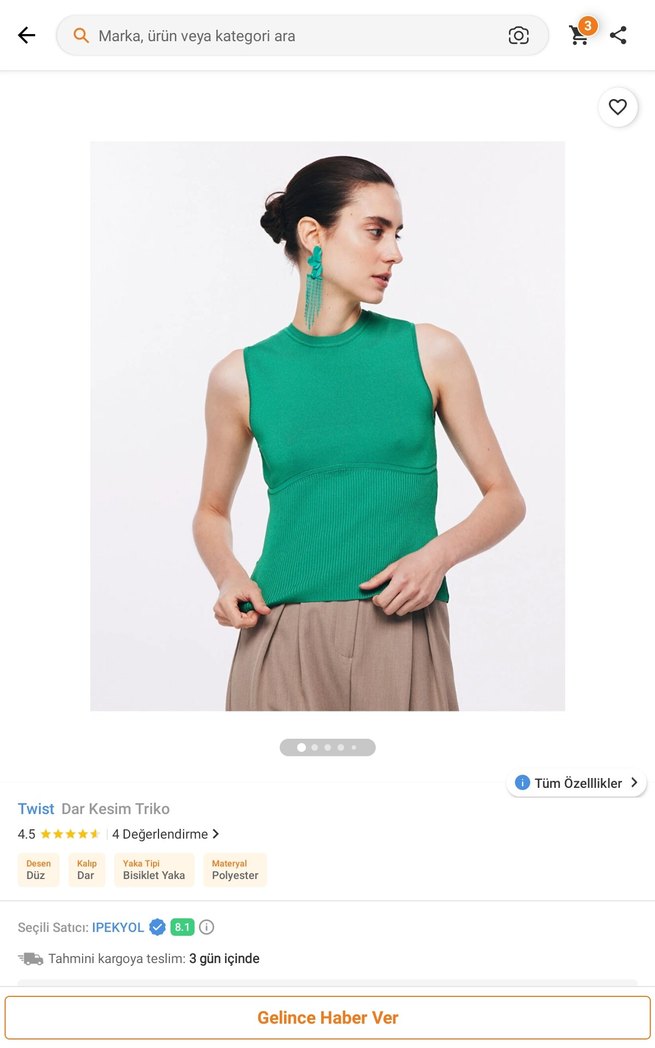Add the product to favorites
This screenshot has width=655, height=1048.
coord(618,107)
